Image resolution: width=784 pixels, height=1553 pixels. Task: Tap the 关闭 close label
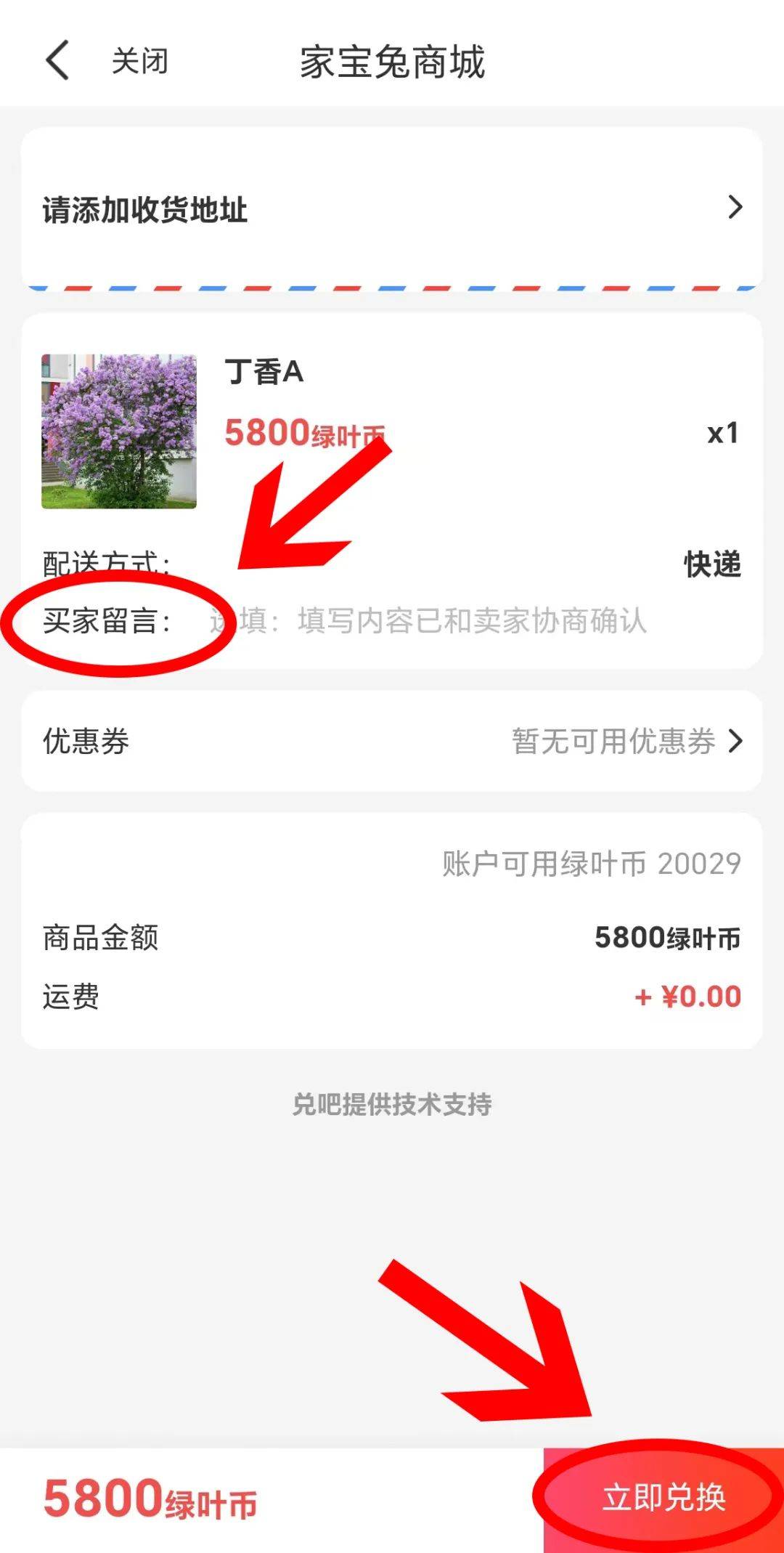[x=138, y=62]
